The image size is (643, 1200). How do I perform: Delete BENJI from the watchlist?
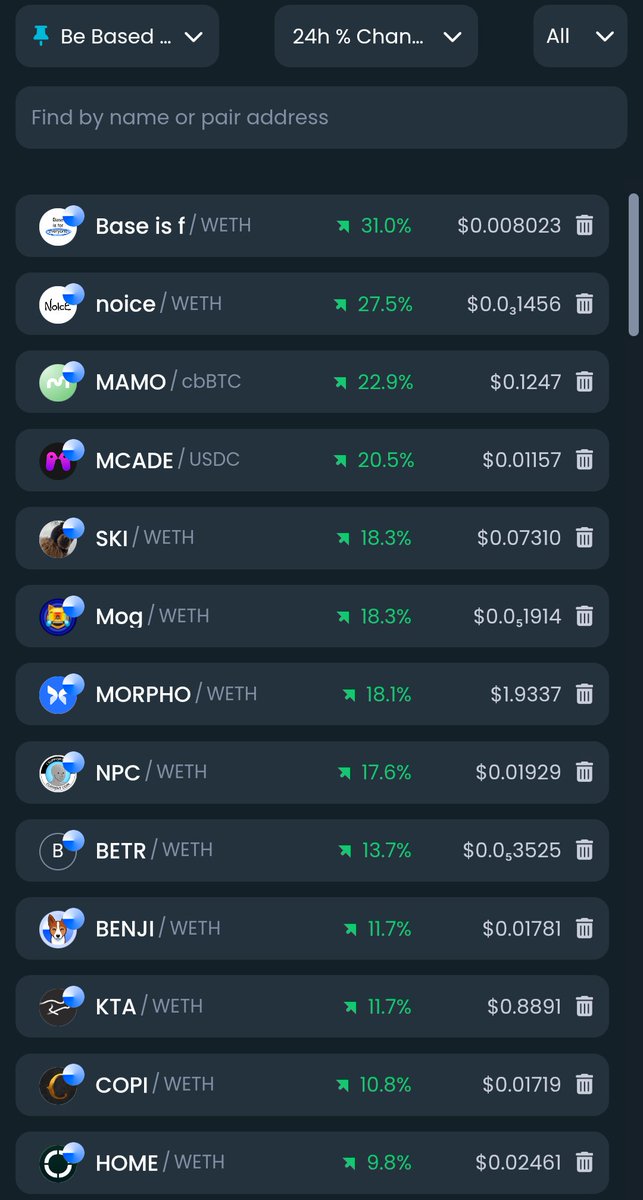[585, 928]
